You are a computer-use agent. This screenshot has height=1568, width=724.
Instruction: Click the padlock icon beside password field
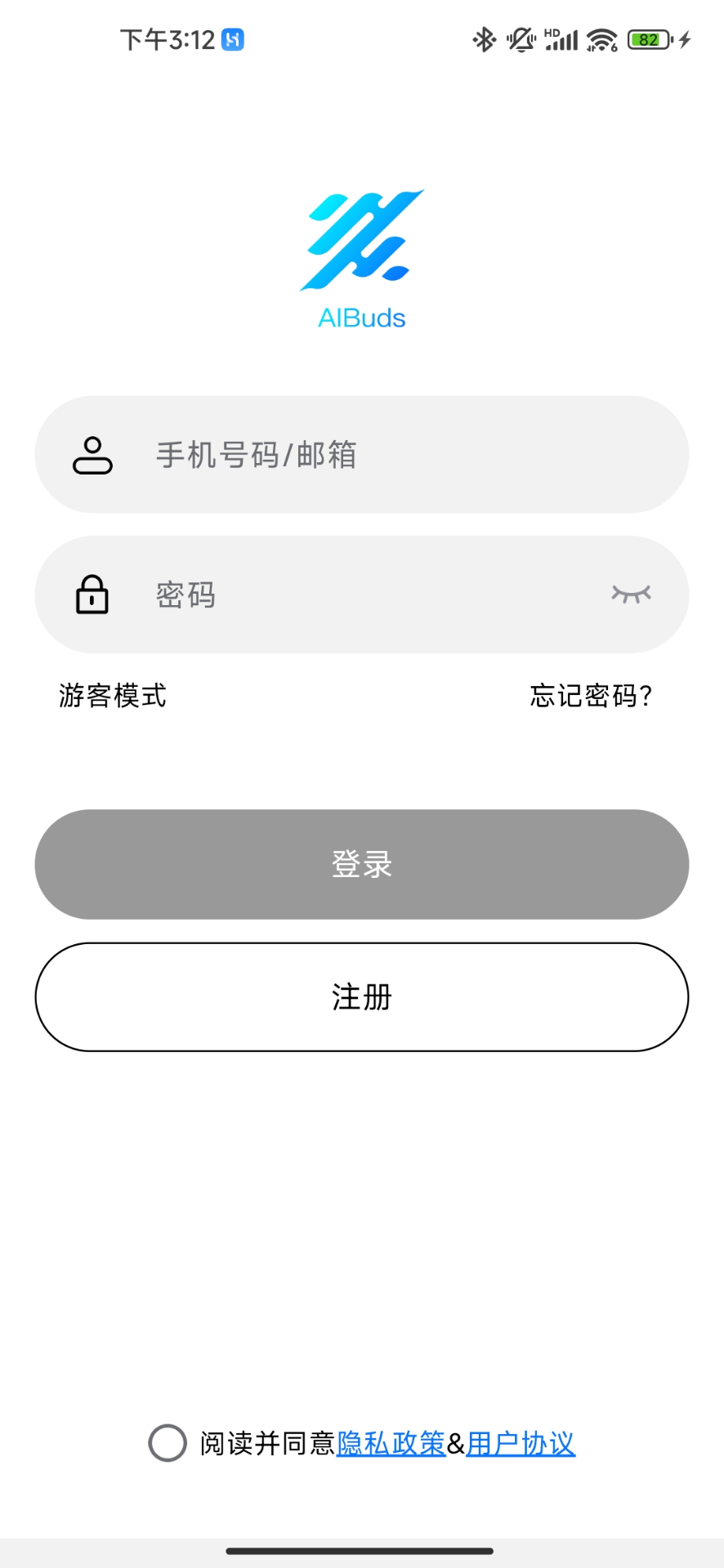(92, 595)
